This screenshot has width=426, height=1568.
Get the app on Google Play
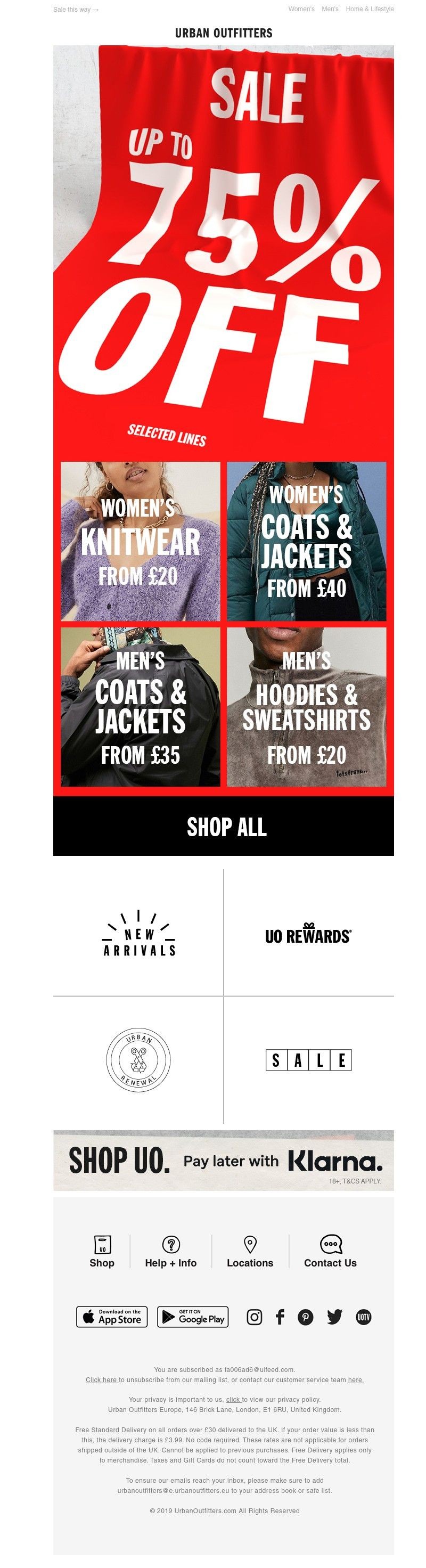[x=192, y=1317]
